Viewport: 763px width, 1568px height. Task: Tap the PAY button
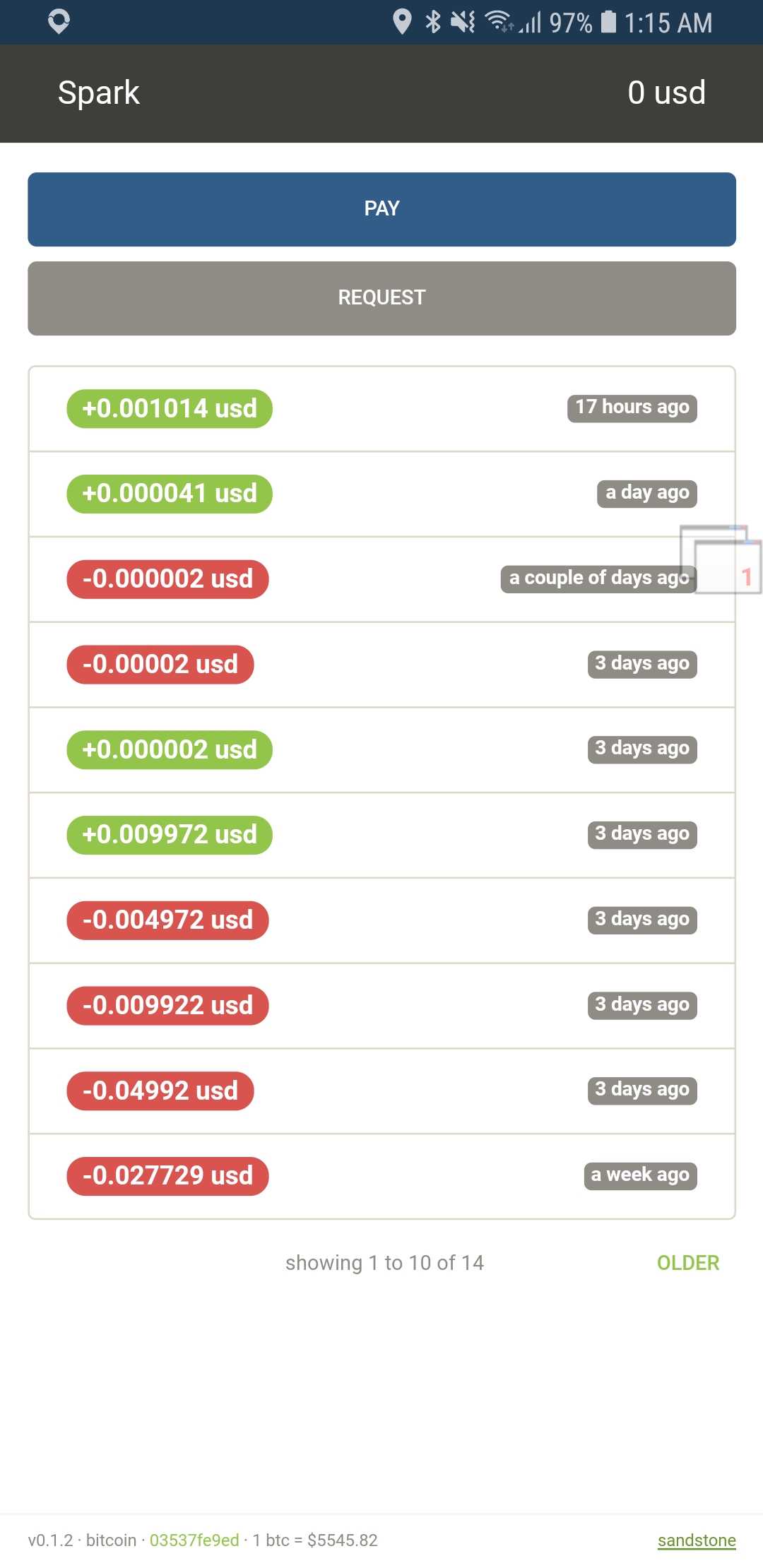pyautogui.click(x=381, y=209)
